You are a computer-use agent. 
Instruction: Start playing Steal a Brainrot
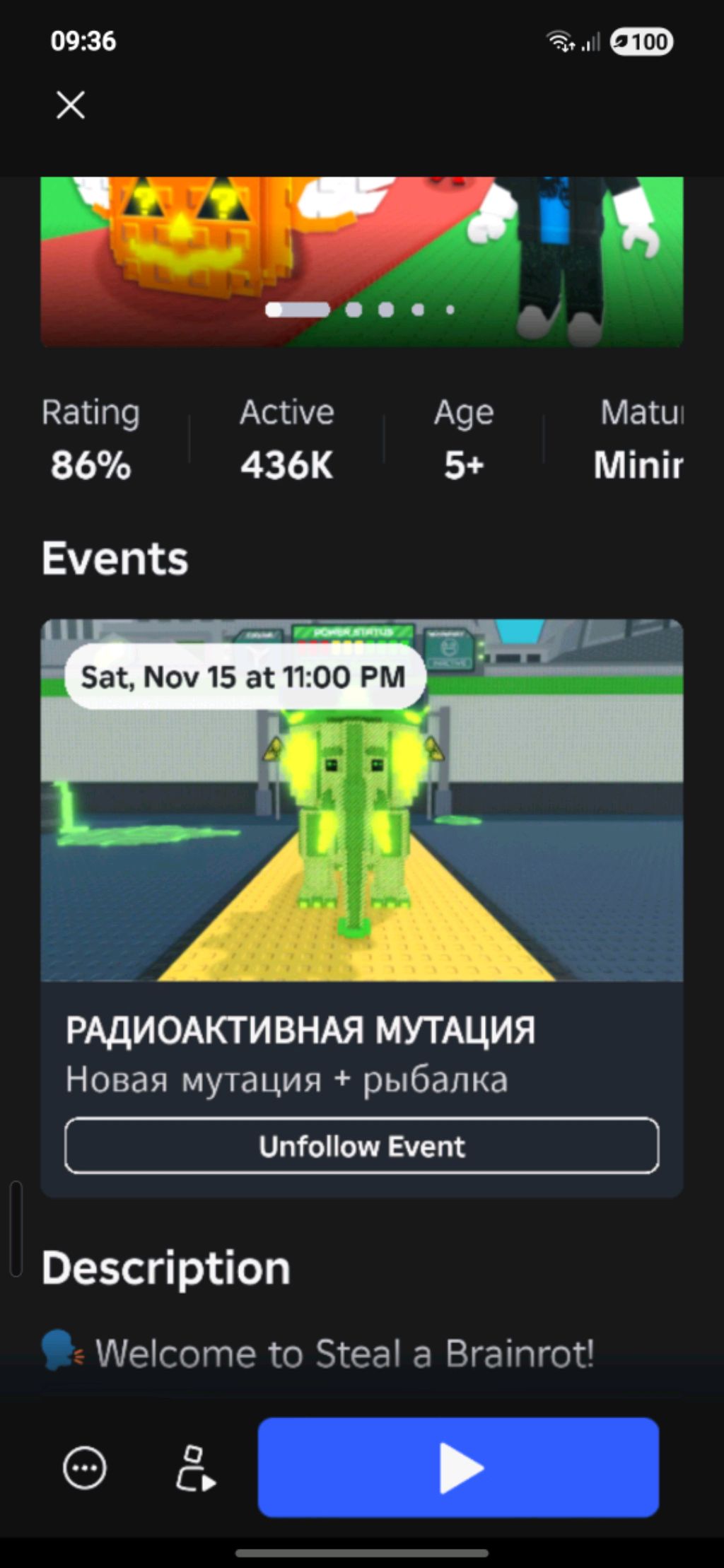click(x=458, y=1468)
